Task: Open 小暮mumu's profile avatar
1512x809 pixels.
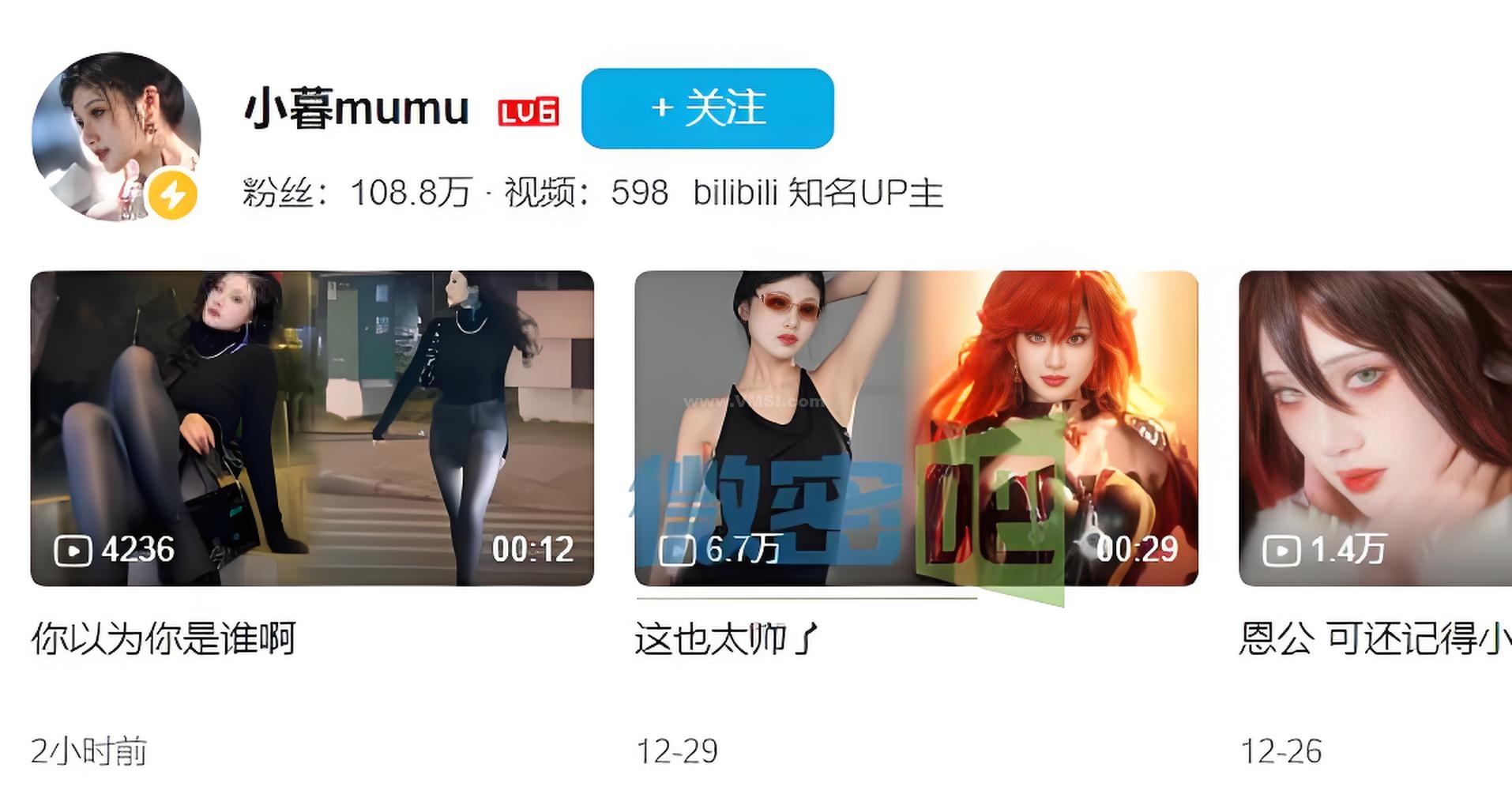Action: 116,136
